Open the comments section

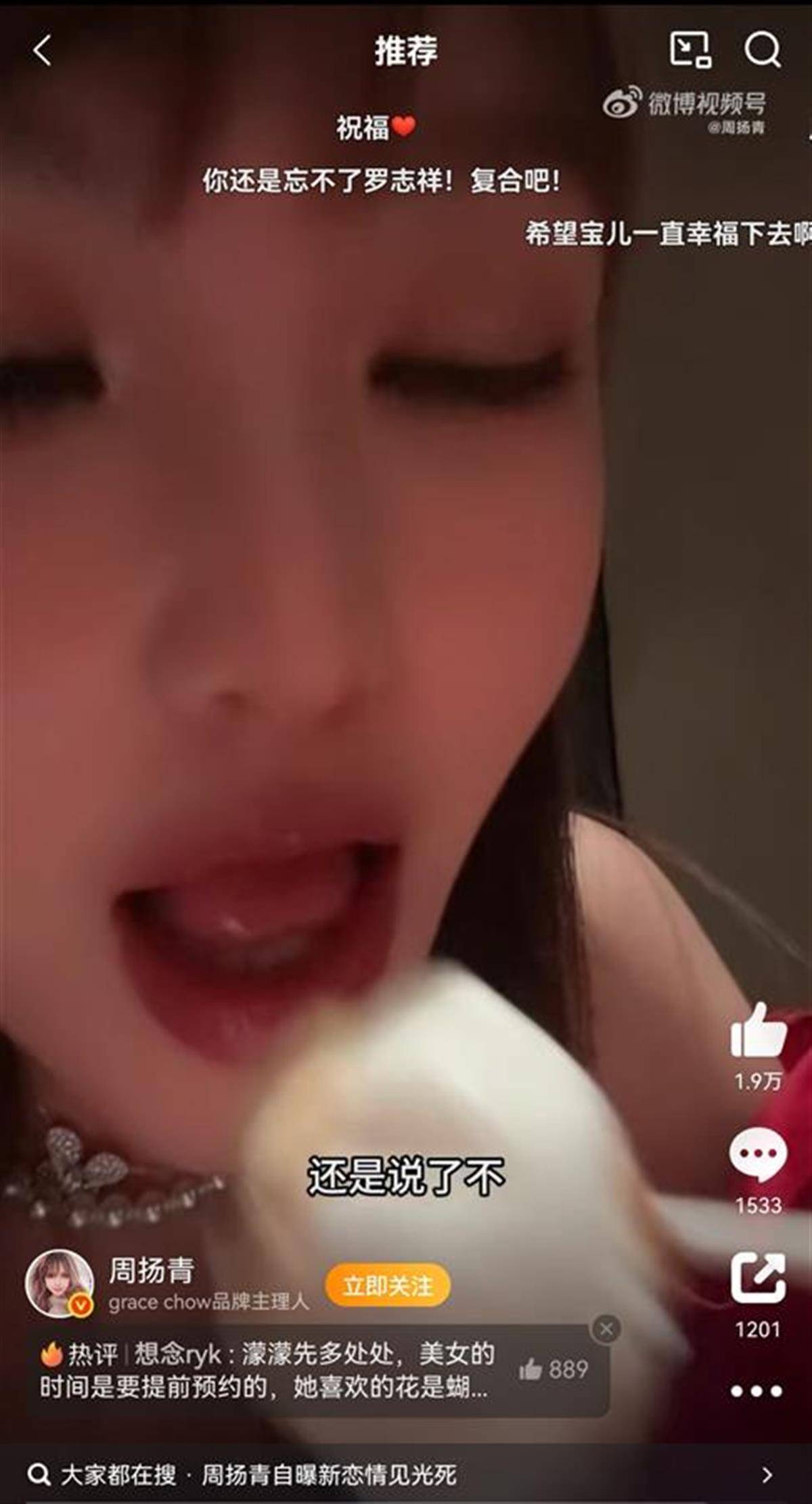[x=758, y=1155]
